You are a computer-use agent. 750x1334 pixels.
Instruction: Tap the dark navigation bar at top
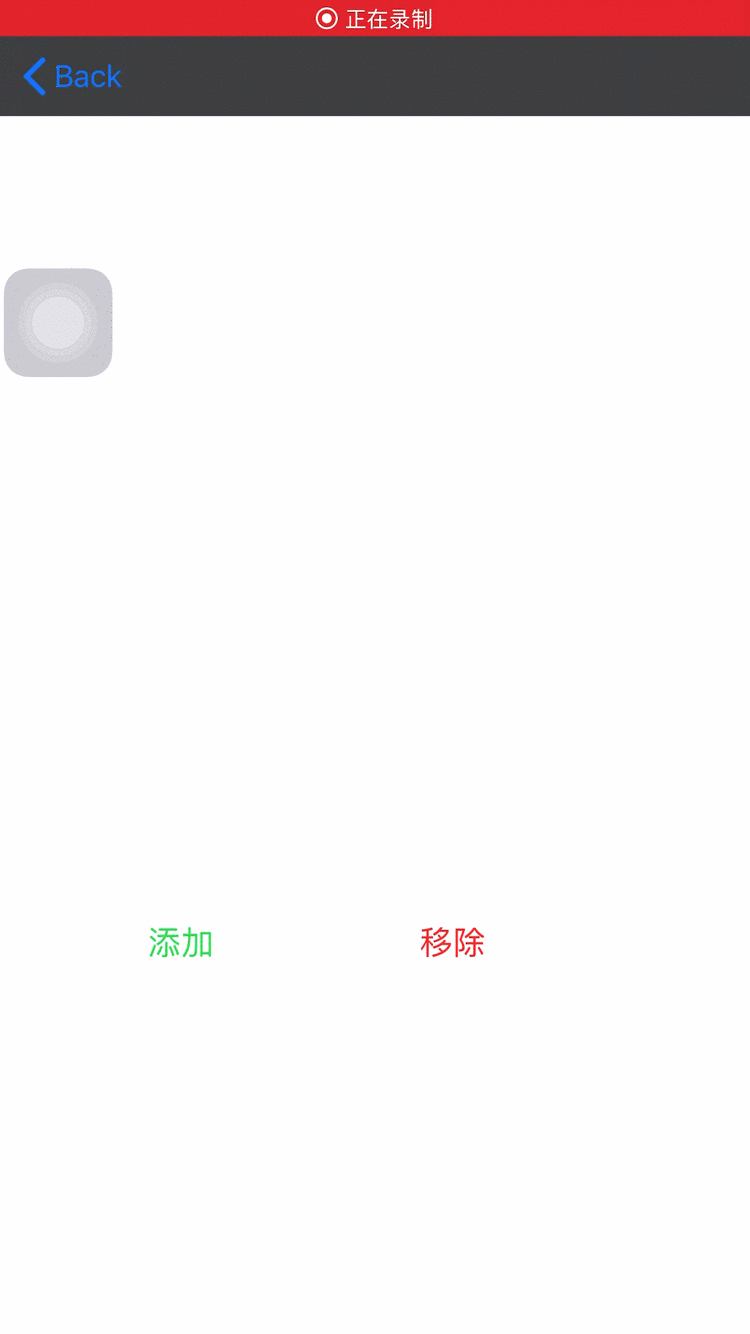pos(375,76)
